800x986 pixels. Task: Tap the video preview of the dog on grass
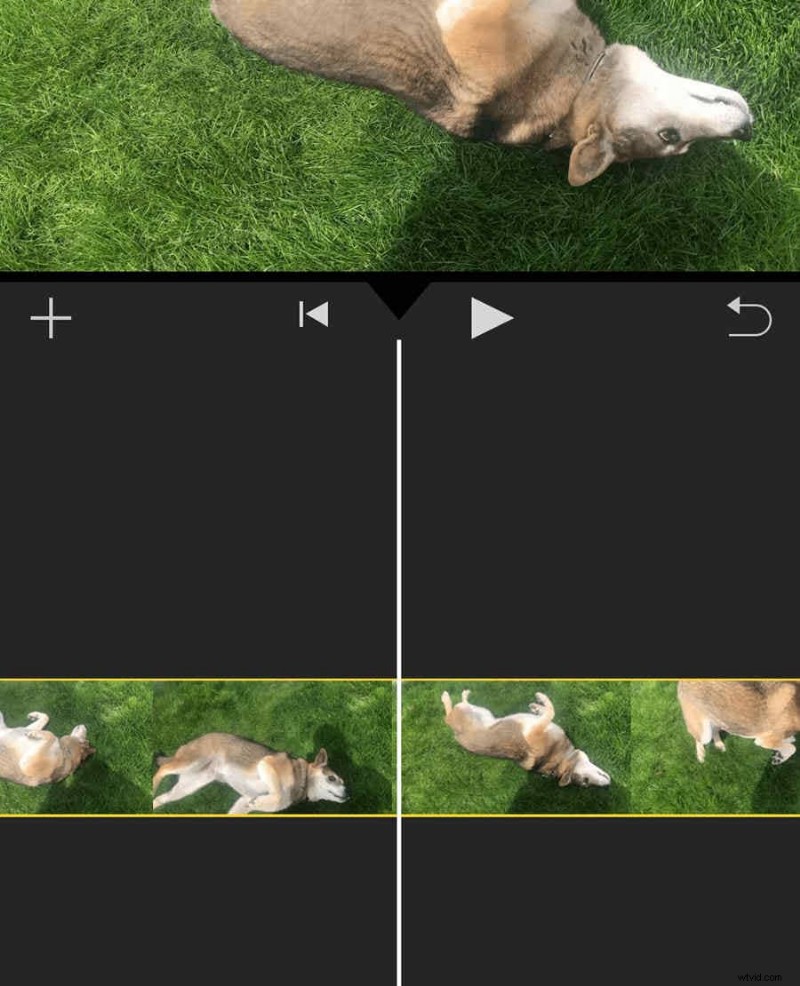tap(400, 135)
